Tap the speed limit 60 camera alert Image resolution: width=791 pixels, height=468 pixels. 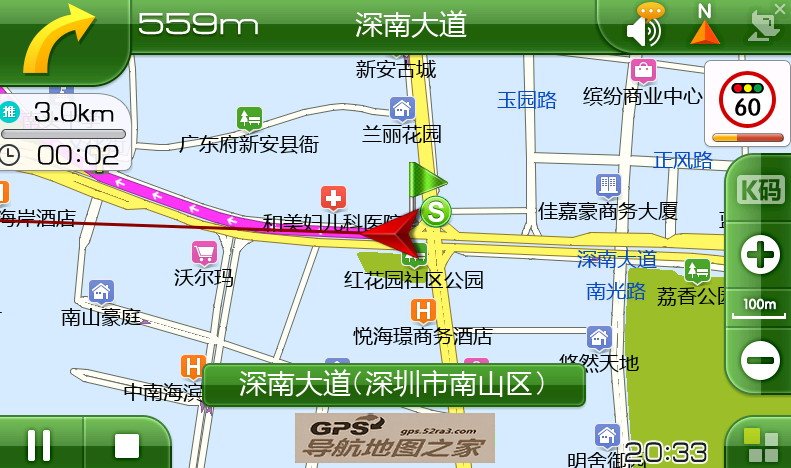(746, 102)
